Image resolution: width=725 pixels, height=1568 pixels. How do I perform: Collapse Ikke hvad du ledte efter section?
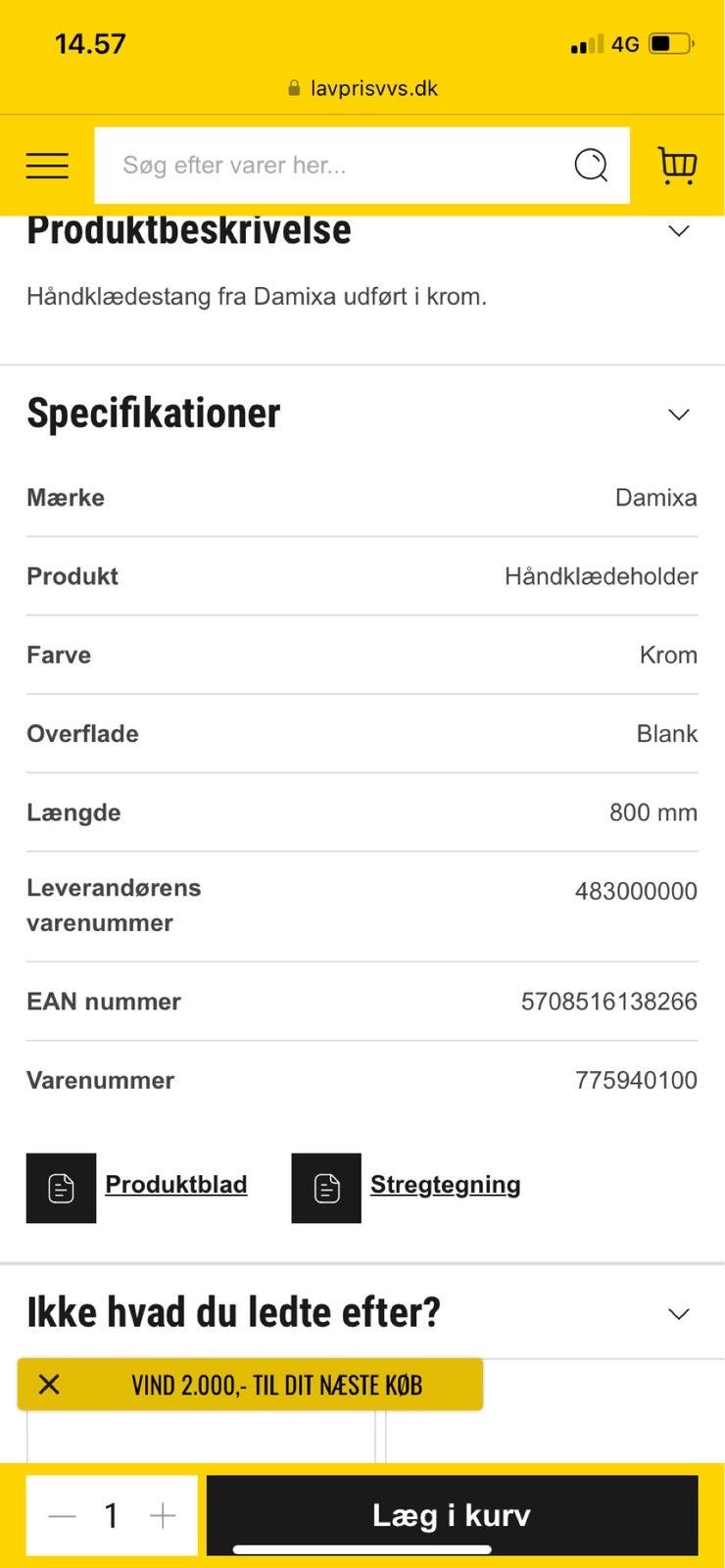(679, 1313)
